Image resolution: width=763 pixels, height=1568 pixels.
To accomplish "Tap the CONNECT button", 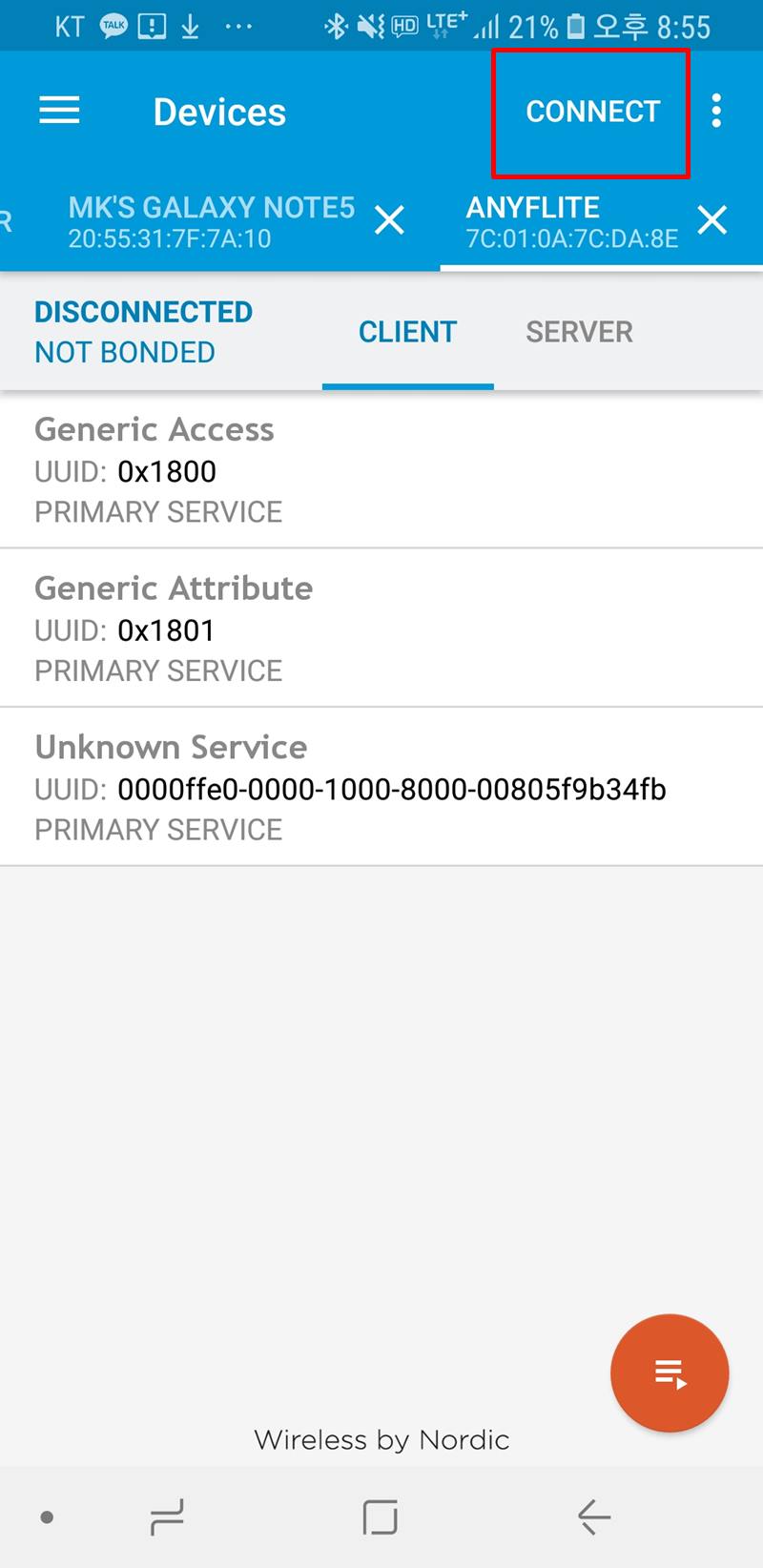I will pos(591,113).
